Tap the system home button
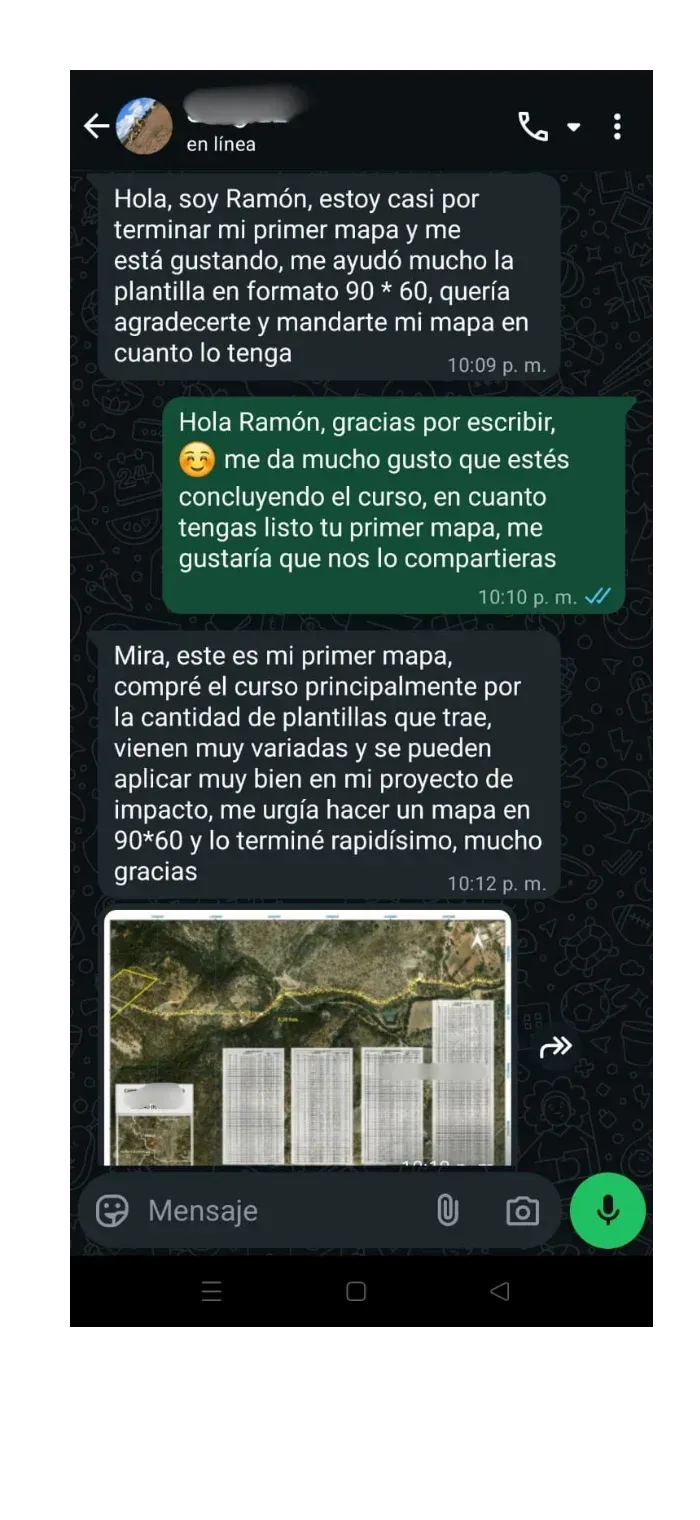 click(356, 1291)
